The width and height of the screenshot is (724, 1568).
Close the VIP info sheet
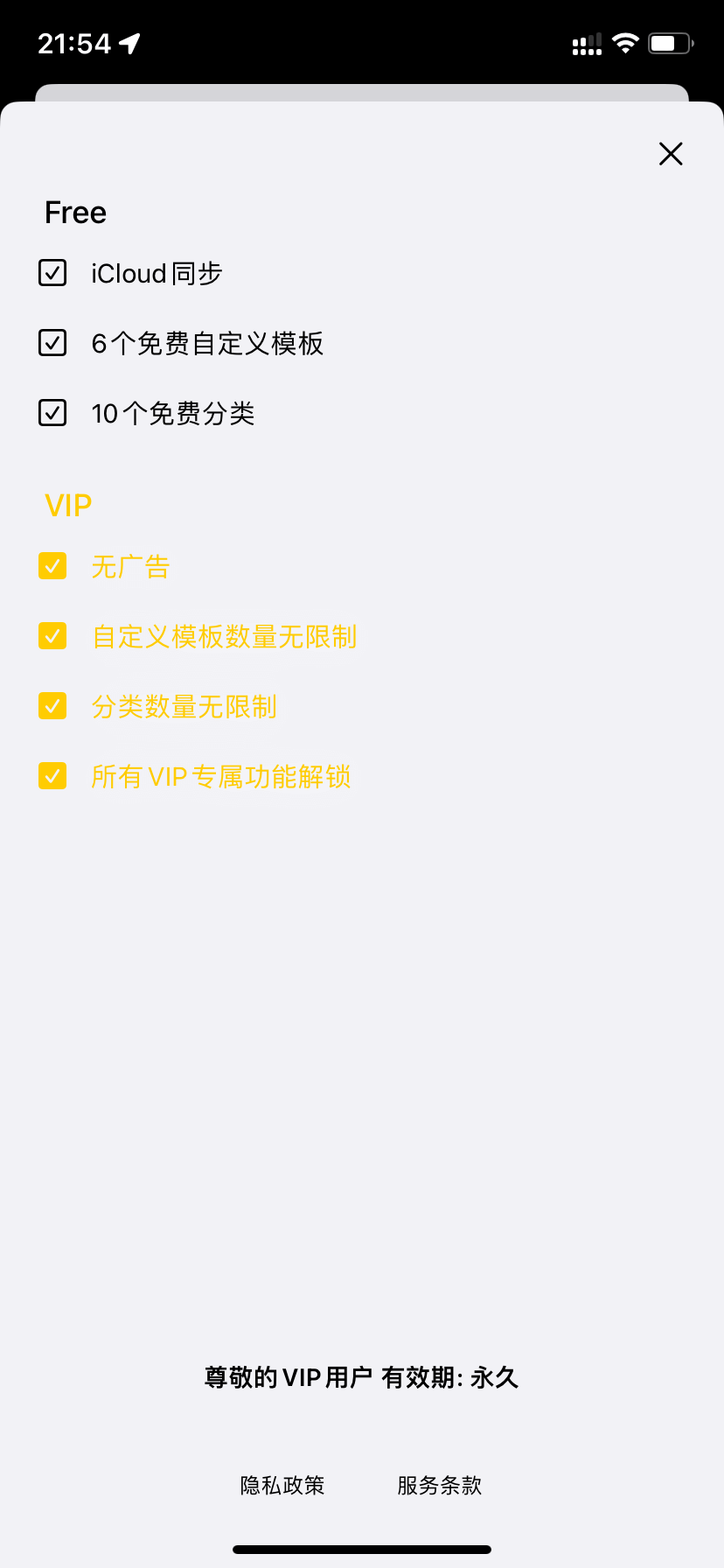pos(671,154)
